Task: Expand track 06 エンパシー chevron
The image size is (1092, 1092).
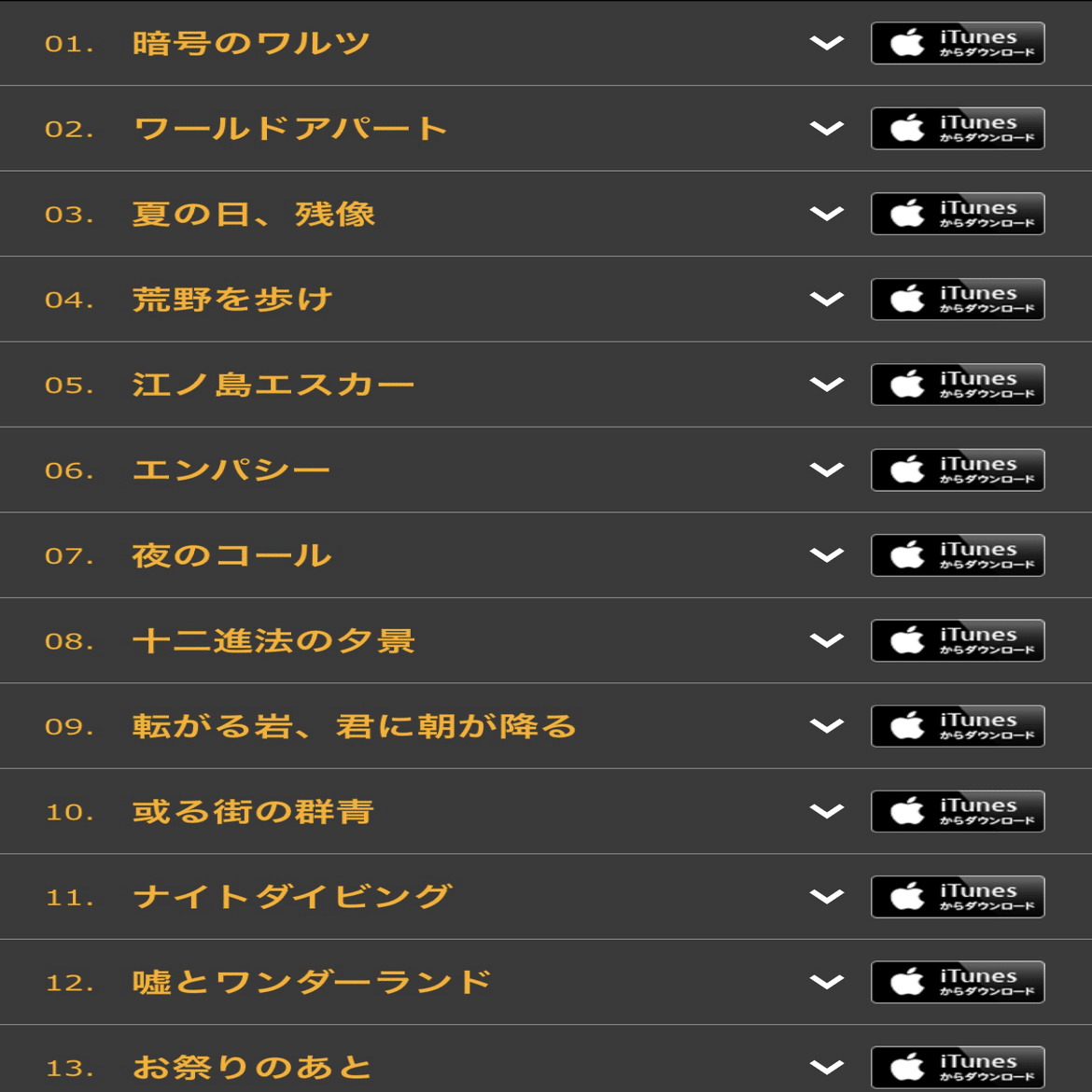Action: 826,469
